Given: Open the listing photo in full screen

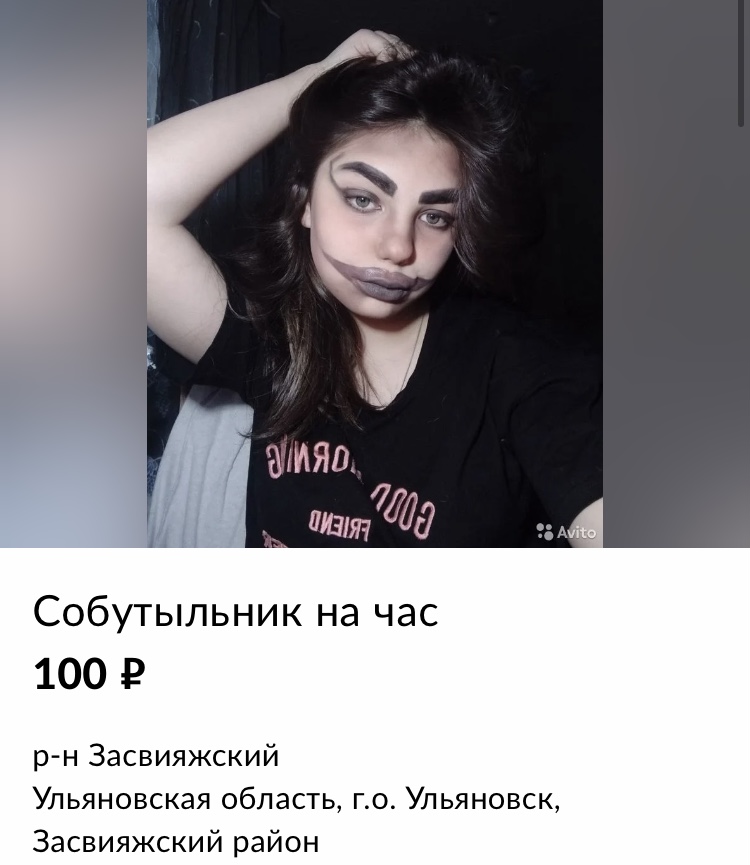Looking at the screenshot, I should pyautogui.click(x=375, y=273).
